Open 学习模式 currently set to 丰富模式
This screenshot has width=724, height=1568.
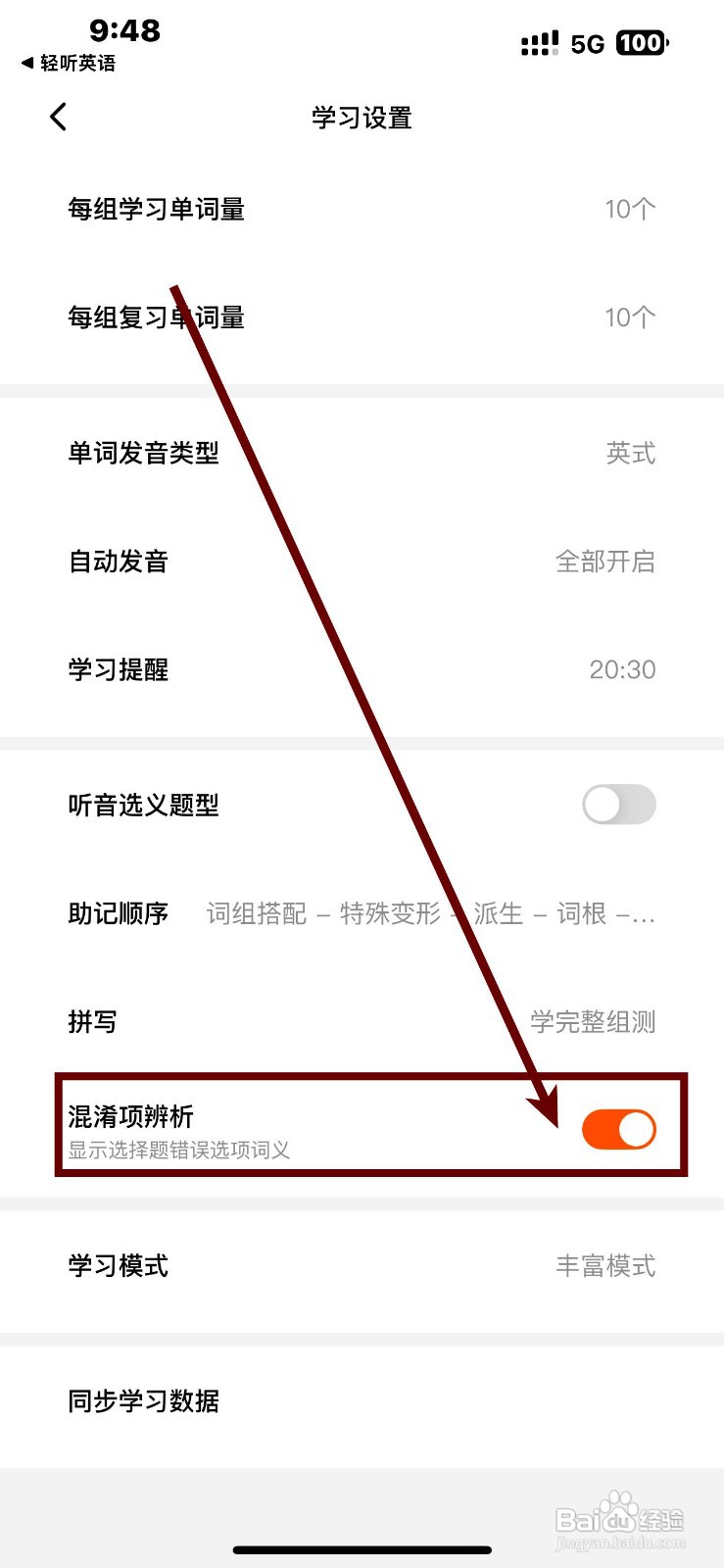pyautogui.click(x=362, y=1266)
